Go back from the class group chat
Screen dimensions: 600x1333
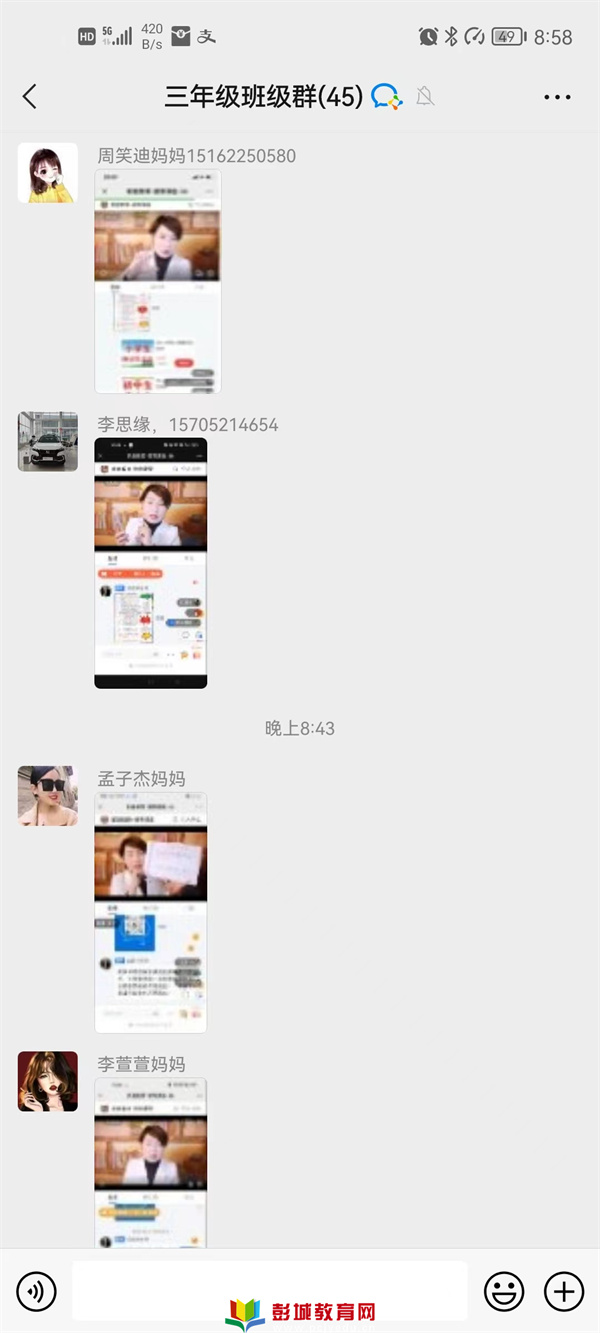click(x=30, y=96)
